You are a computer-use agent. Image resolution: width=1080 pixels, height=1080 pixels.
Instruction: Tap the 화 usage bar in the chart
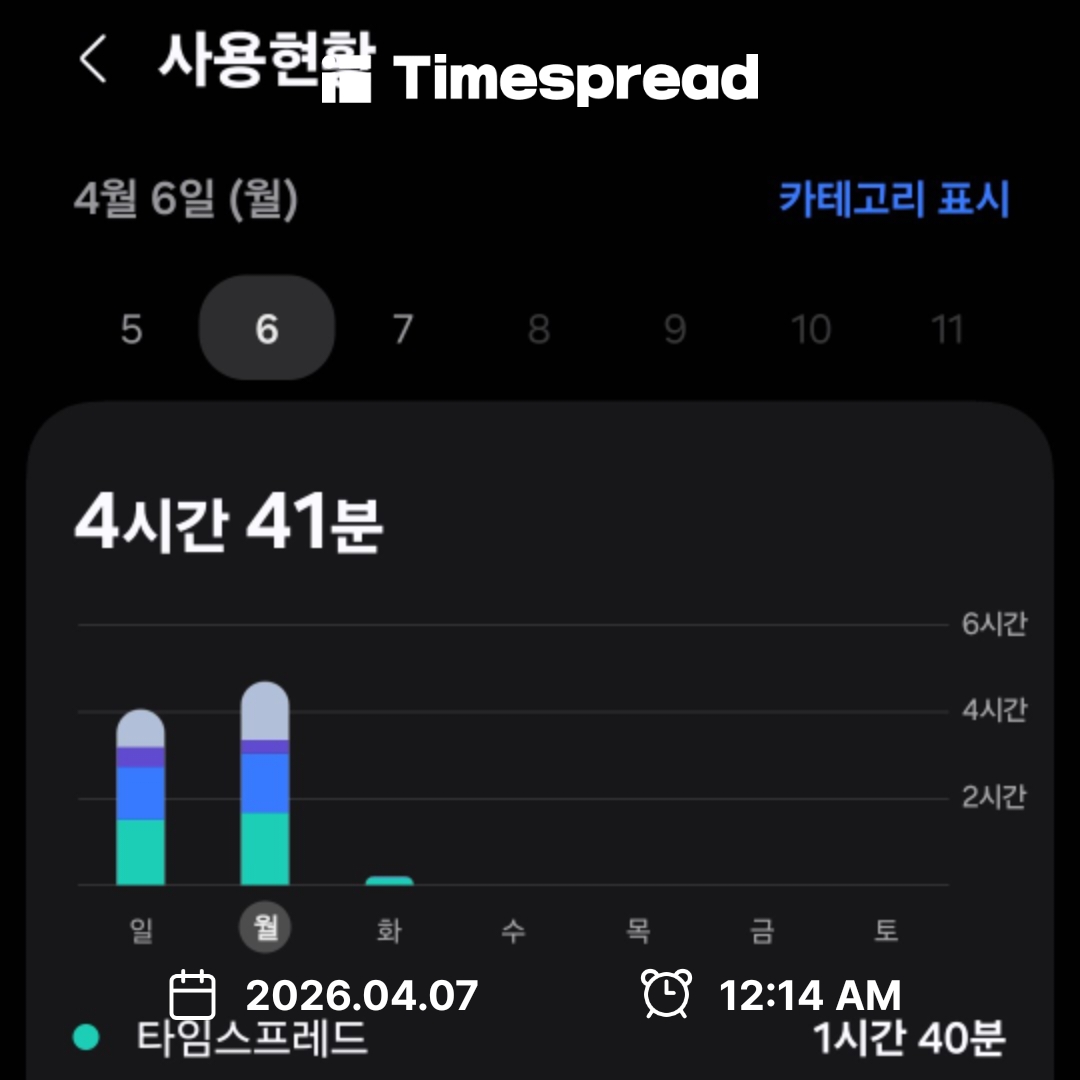pyautogui.click(x=389, y=880)
